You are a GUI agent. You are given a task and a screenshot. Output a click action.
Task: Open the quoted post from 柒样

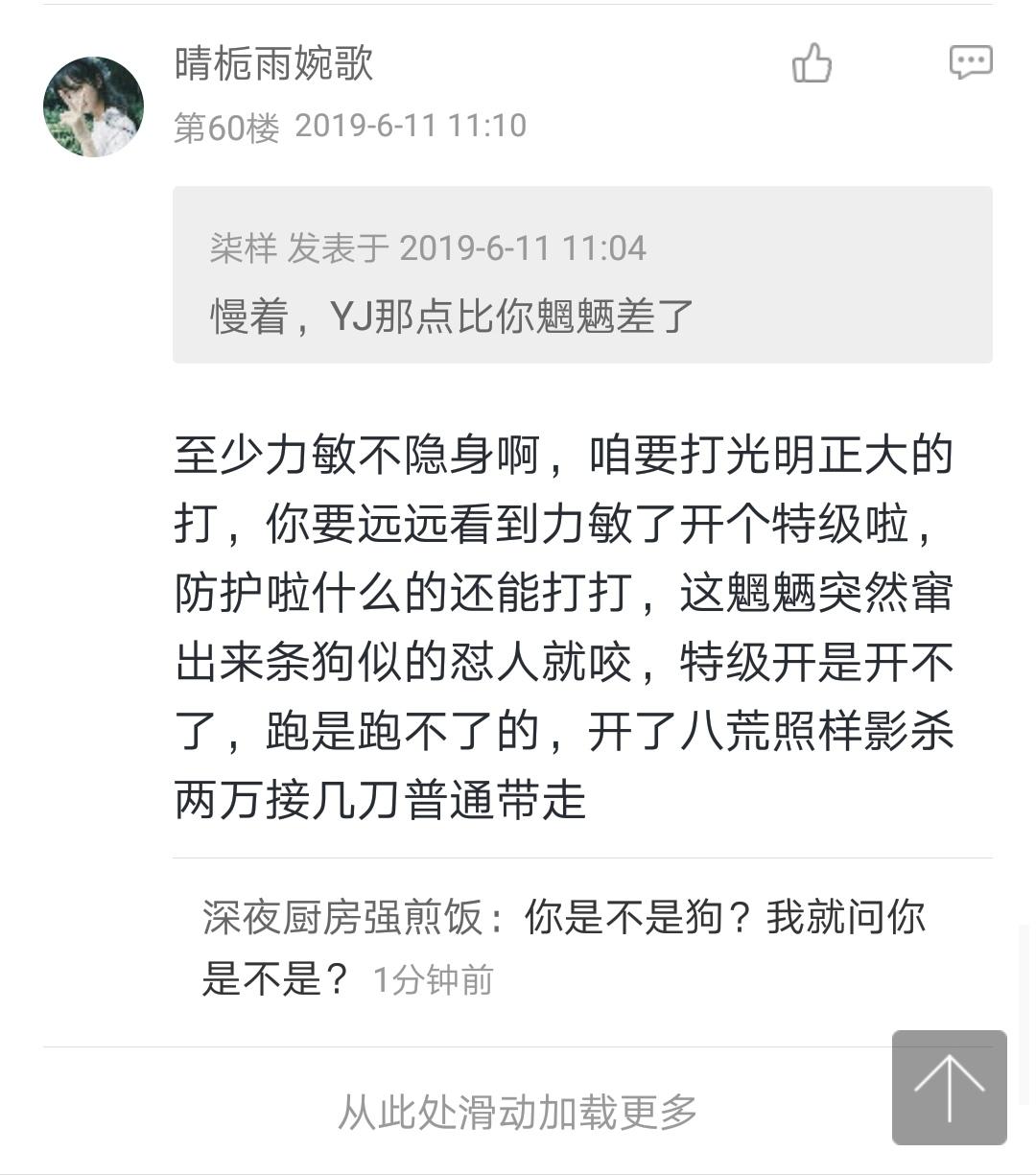(x=581, y=275)
